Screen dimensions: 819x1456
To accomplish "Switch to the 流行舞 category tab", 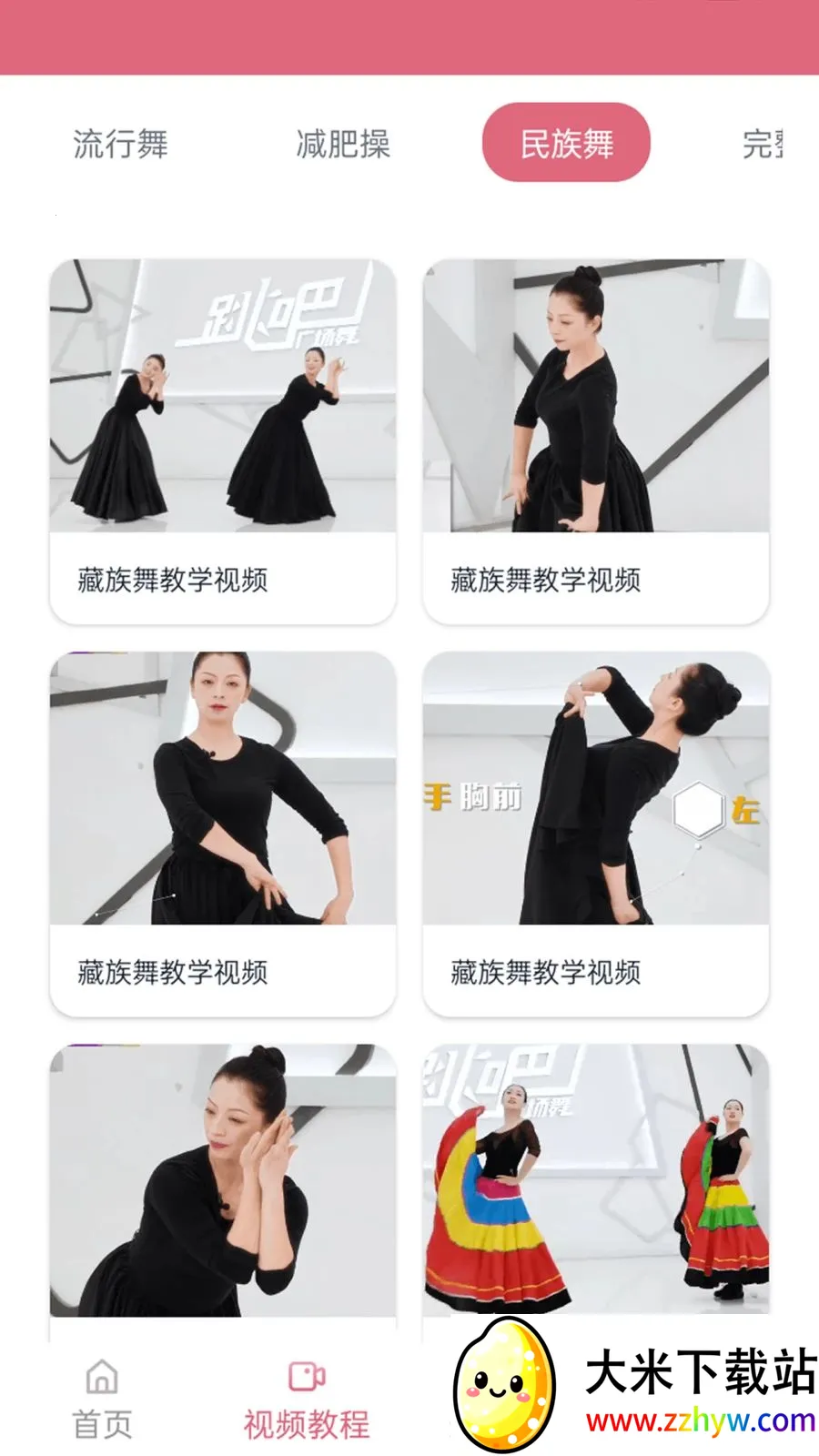I will [121, 144].
